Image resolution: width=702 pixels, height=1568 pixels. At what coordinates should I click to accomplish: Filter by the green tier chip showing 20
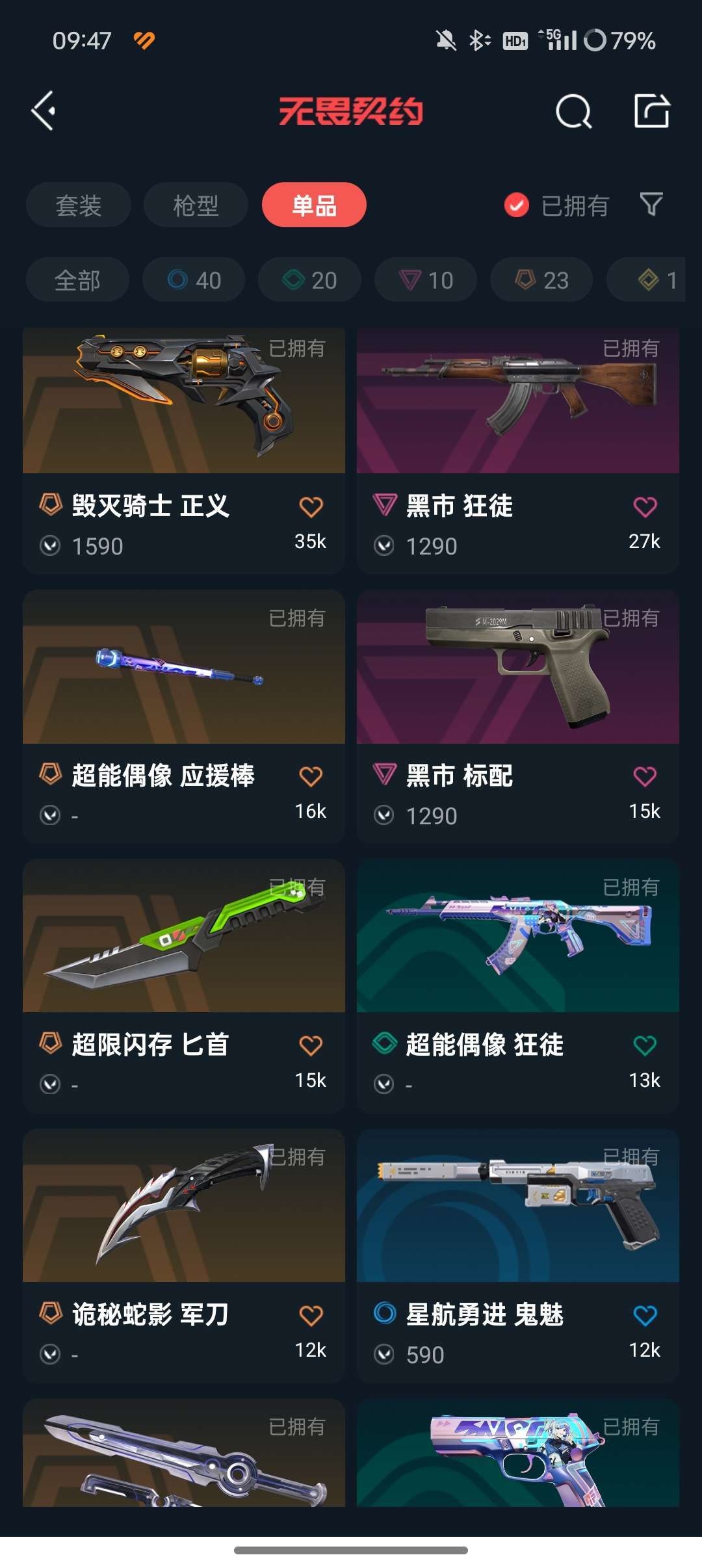tap(309, 280)
